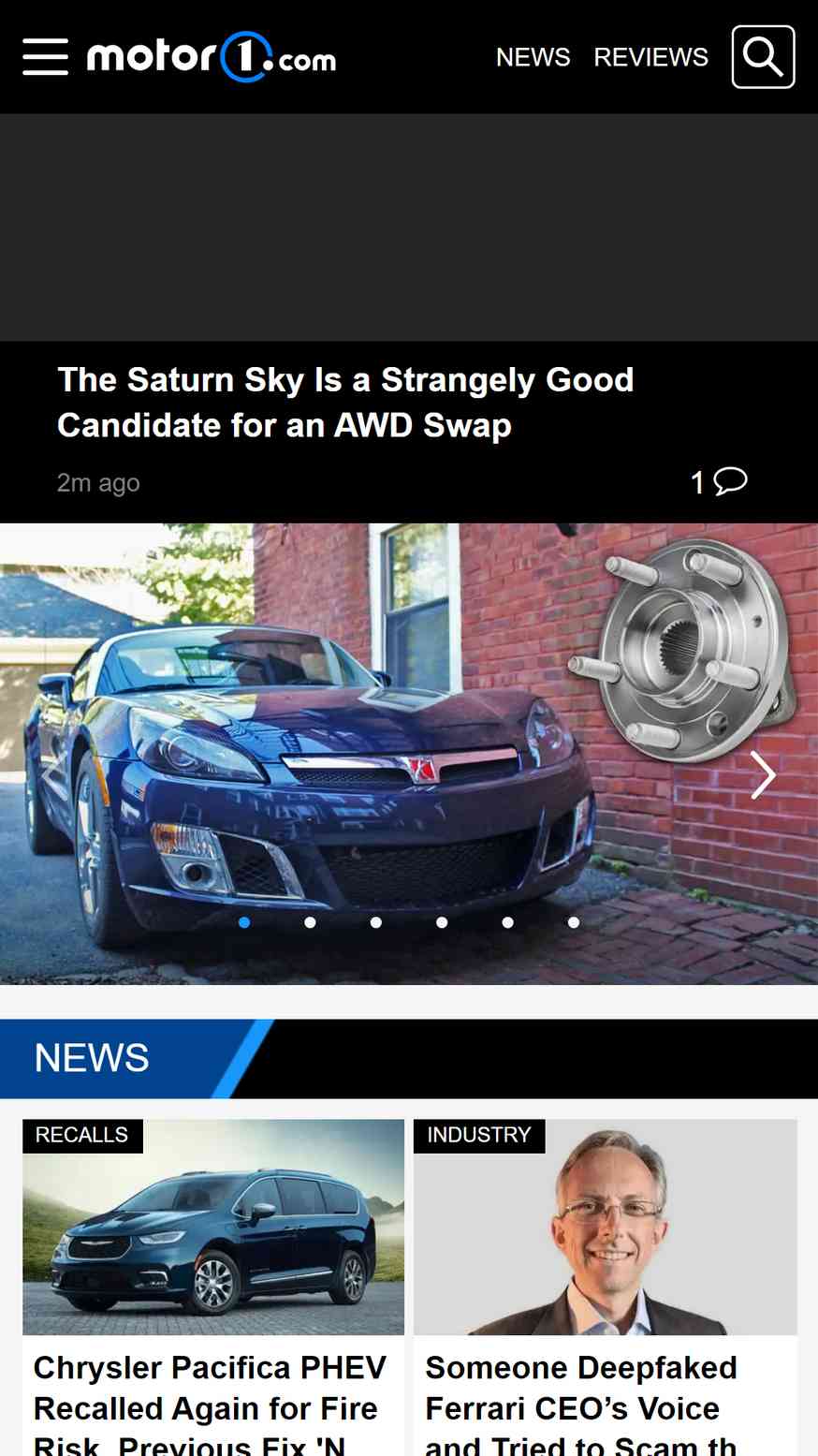The image size is (818, 1456).
Task: Tap the Motor1.com logo to go home
Action: (x=212, y=57)
